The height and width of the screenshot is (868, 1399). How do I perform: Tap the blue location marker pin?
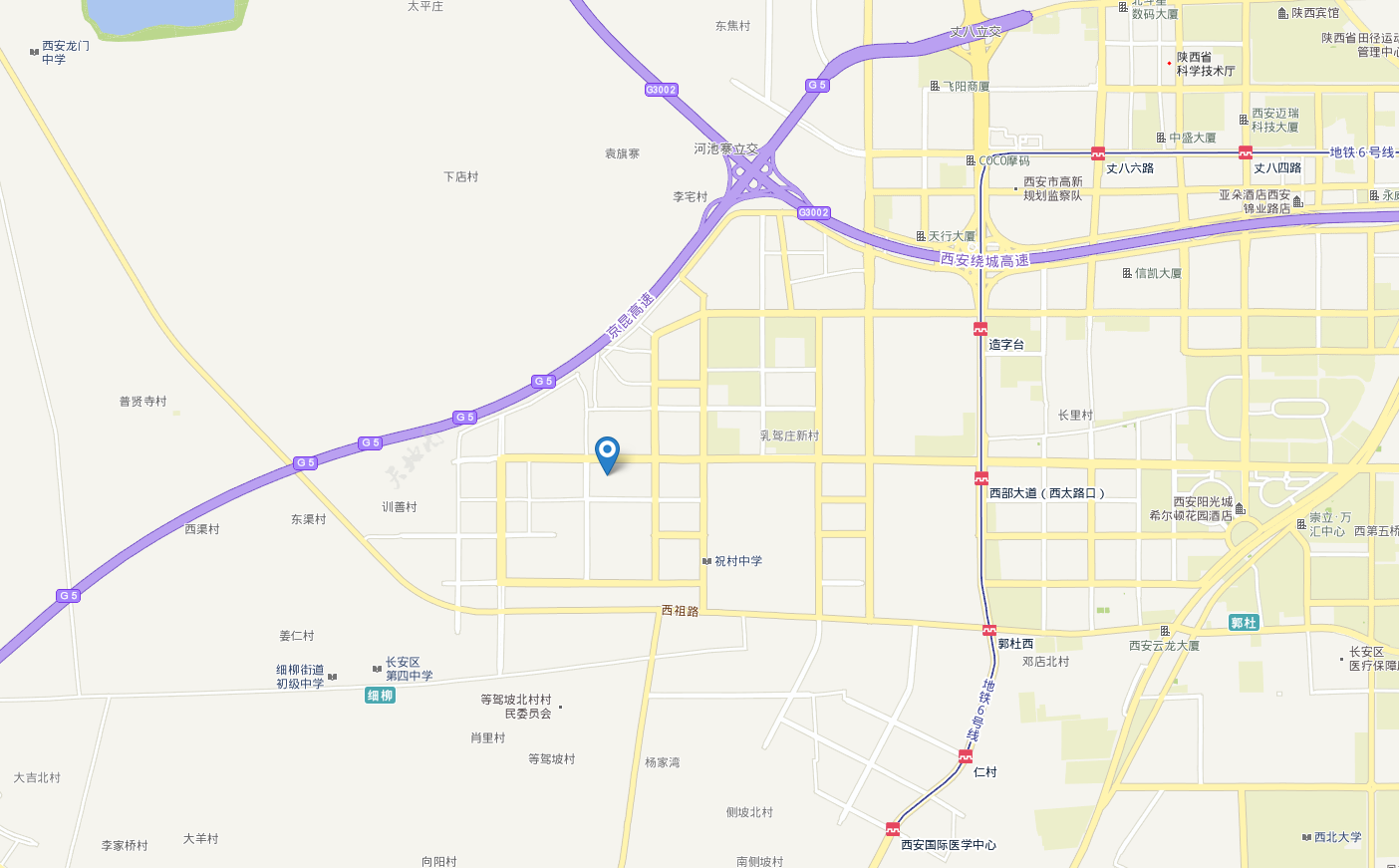607,452
